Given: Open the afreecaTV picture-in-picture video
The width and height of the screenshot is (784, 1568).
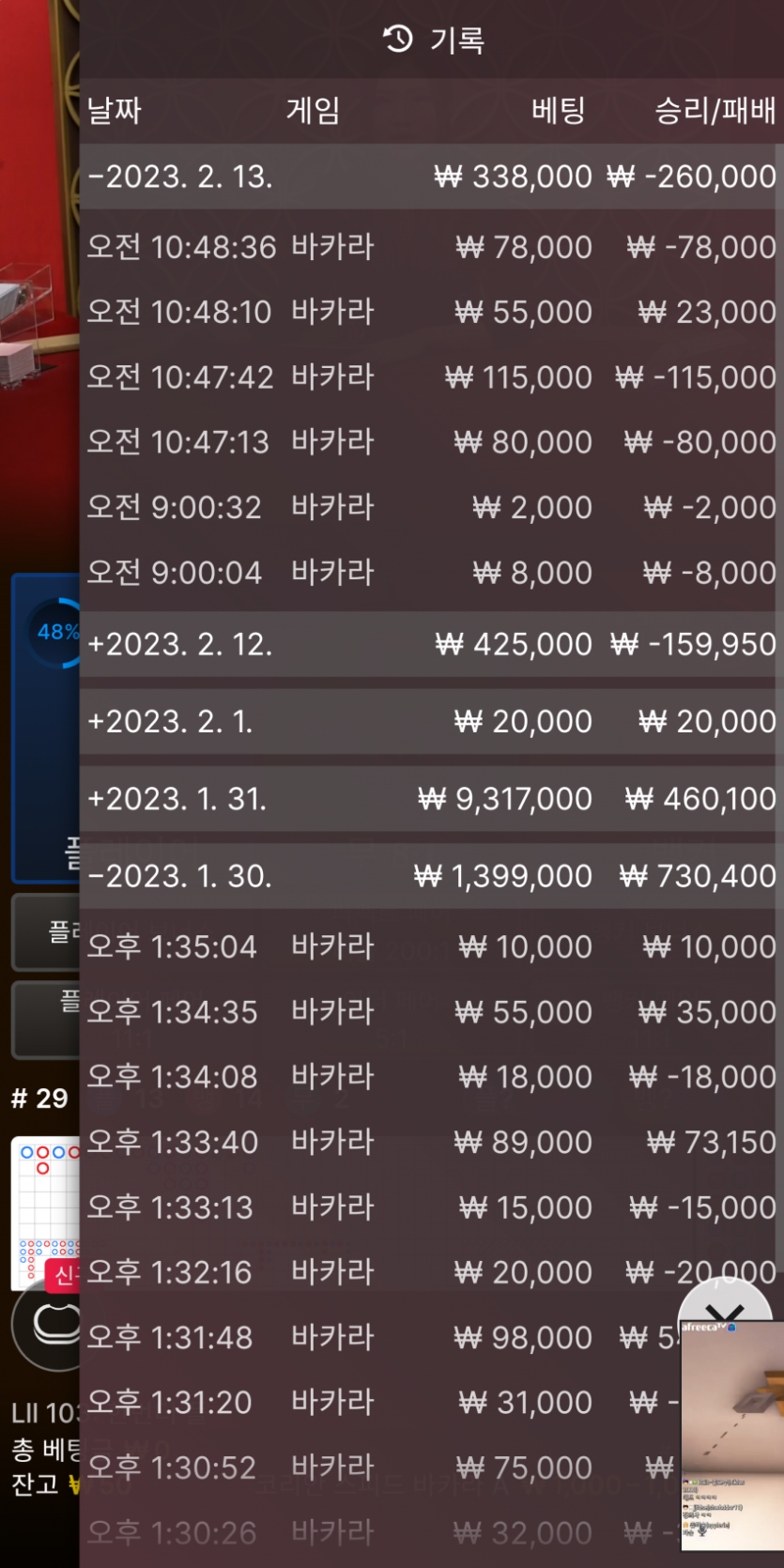Looking at the screenshot, I should (731, 1427).
